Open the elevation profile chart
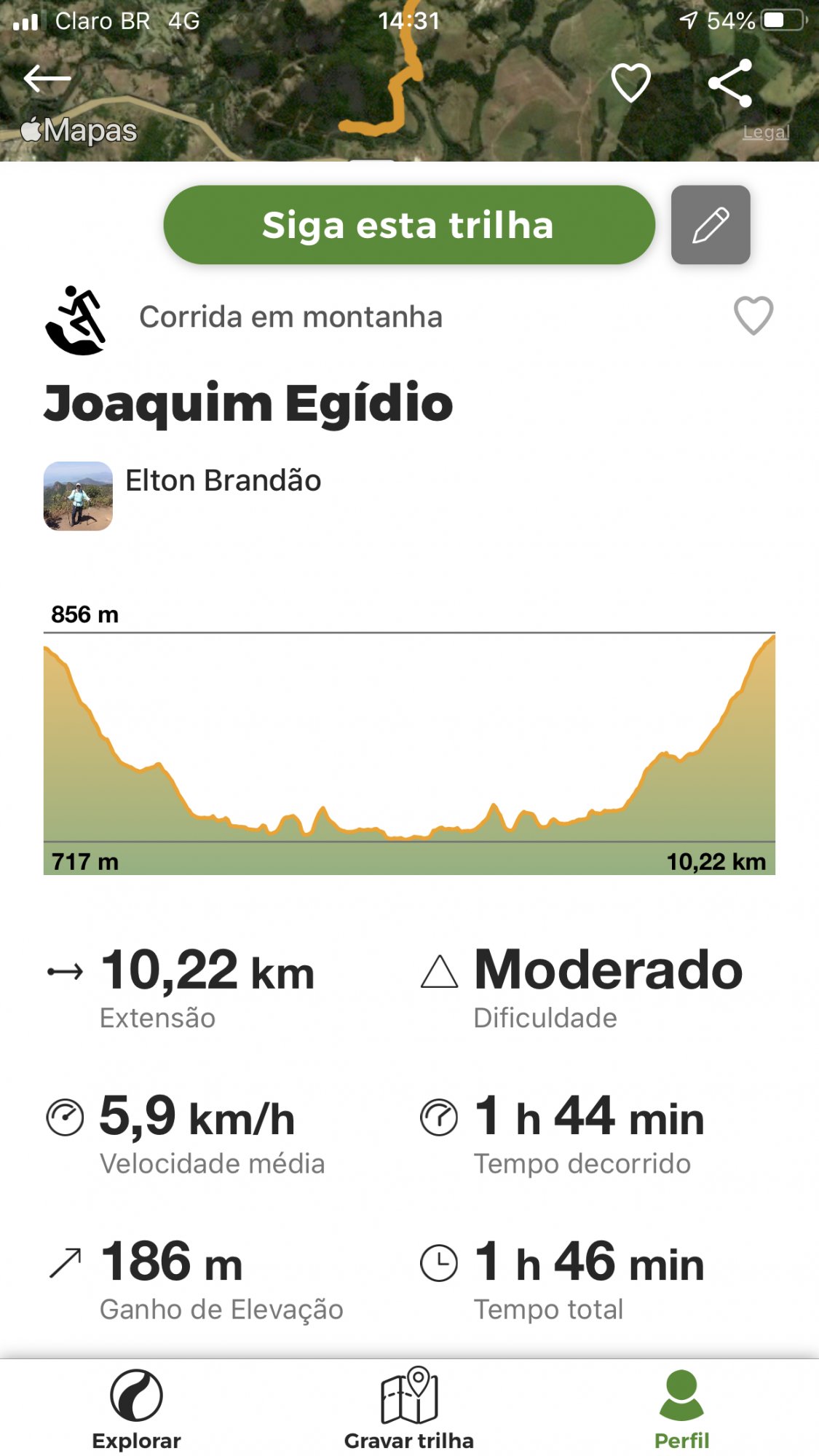This screenshot has width=819, height=1456. pyautogui.click(x=409, y=750)
